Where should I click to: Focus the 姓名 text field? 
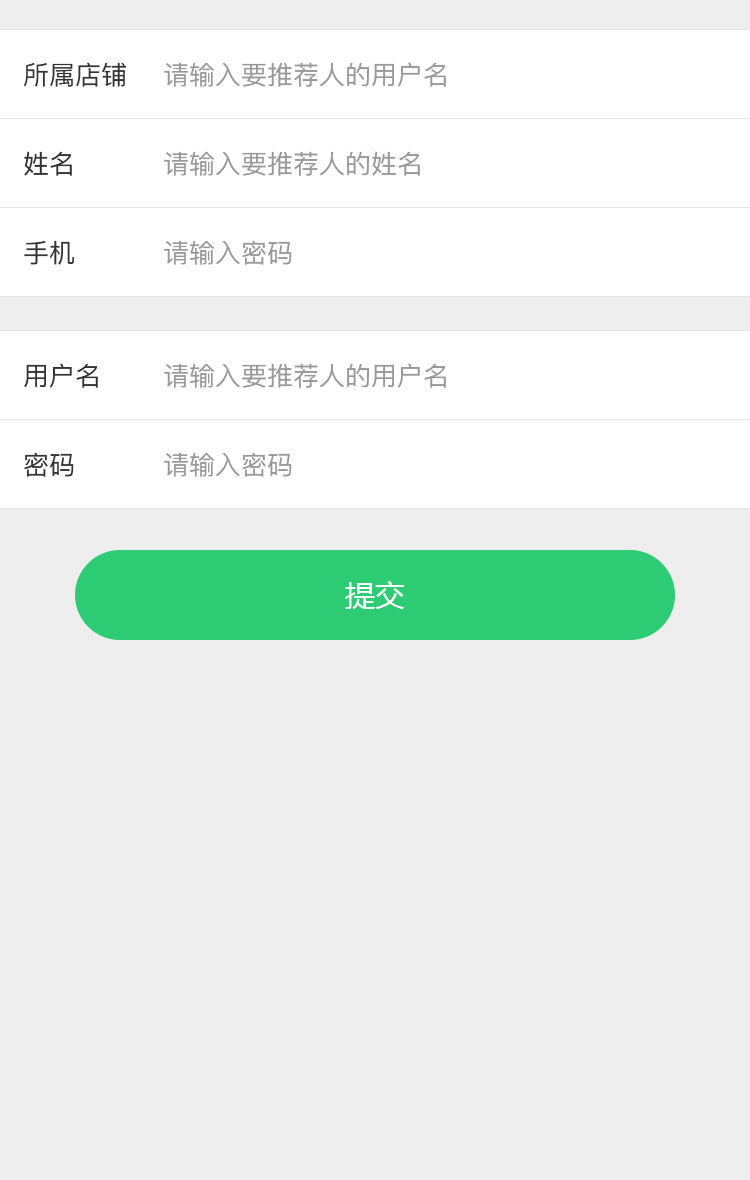(x=440, y=164)
